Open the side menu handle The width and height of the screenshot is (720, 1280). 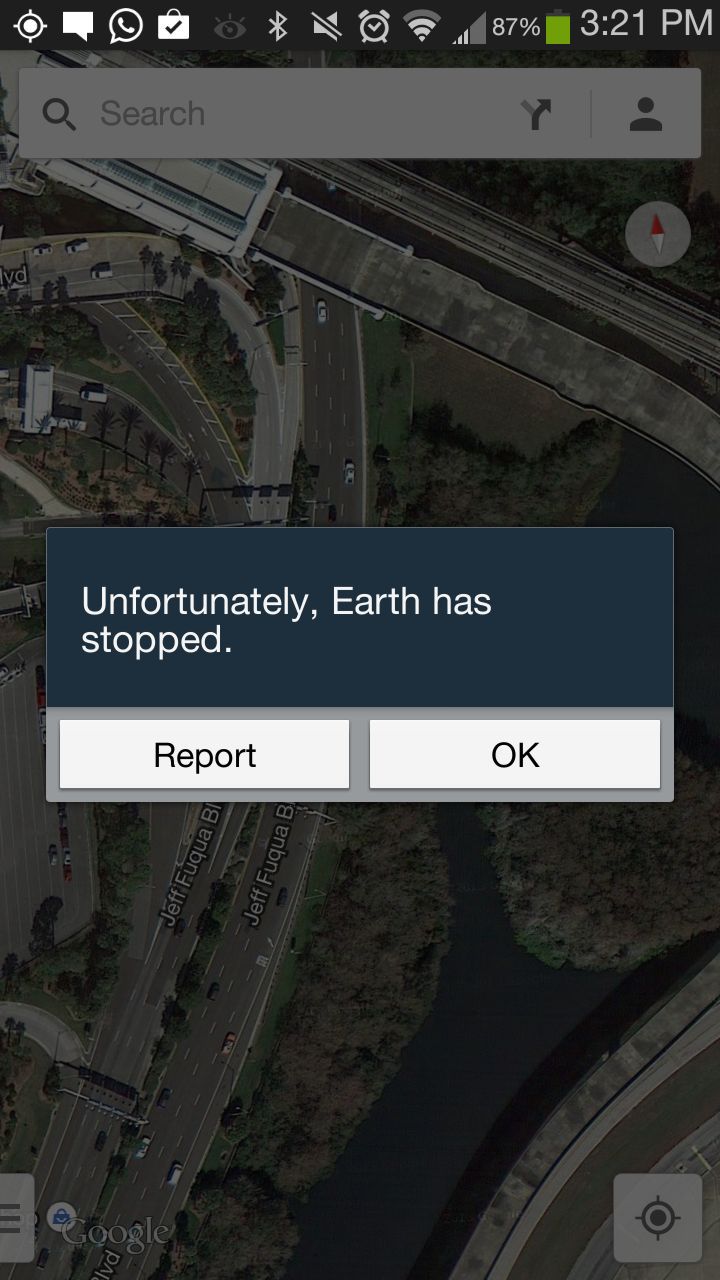coord(14,1218)
